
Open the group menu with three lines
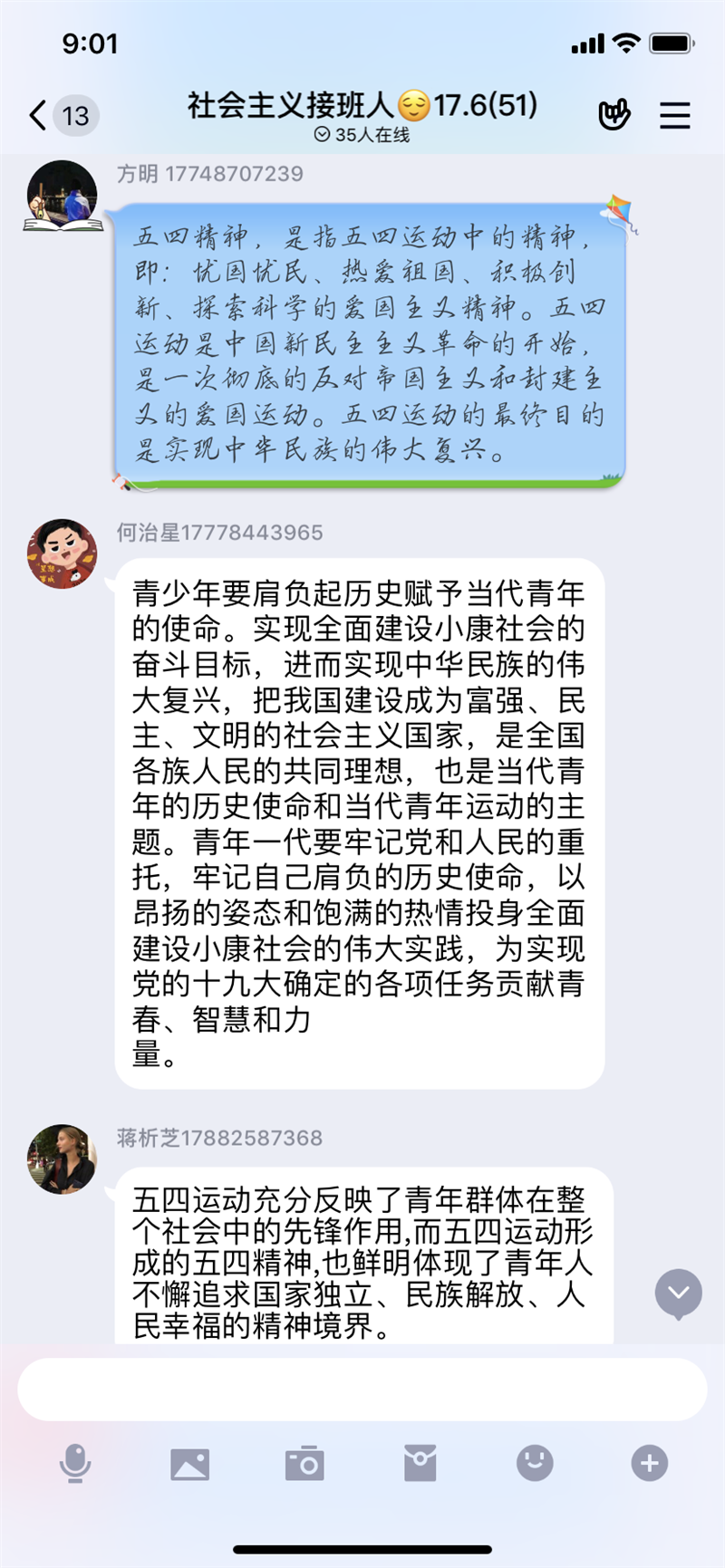674,116
